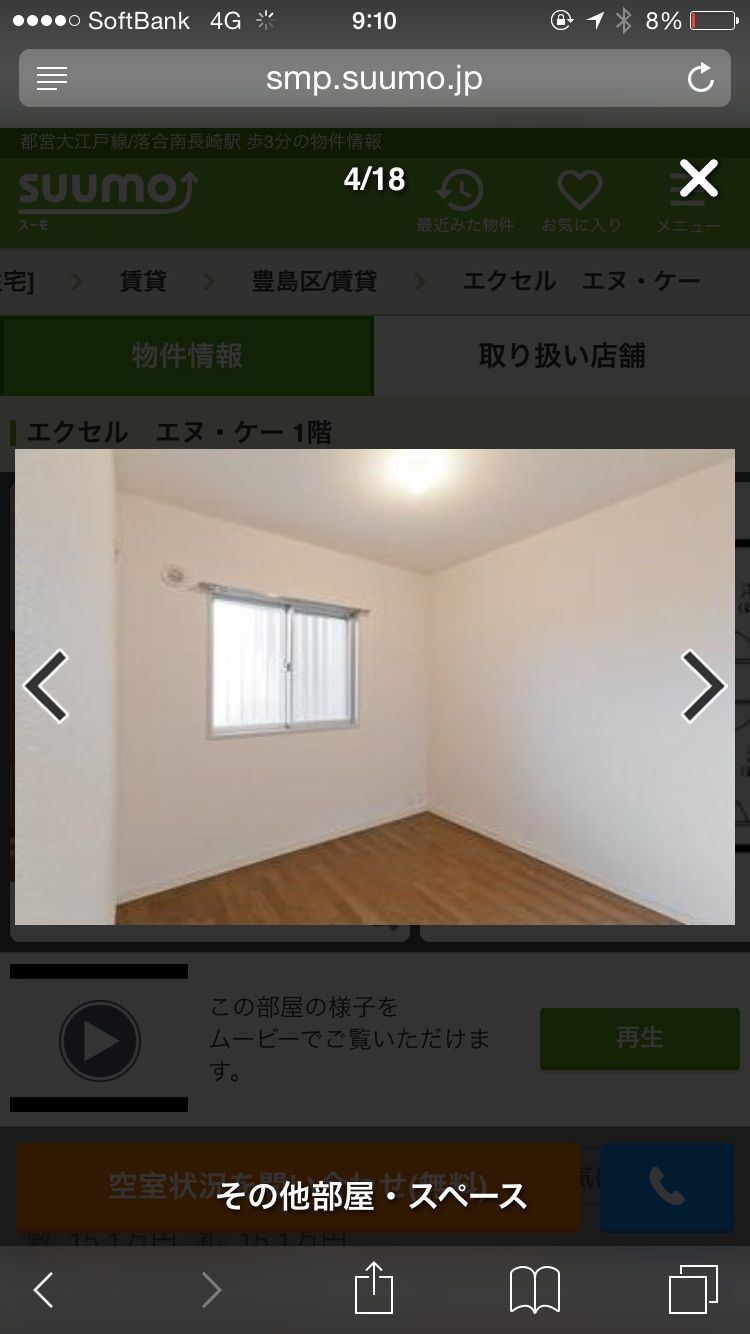Open Safari reader view
The width and height of the screenshot is (750, 1334).
point(52,78)
